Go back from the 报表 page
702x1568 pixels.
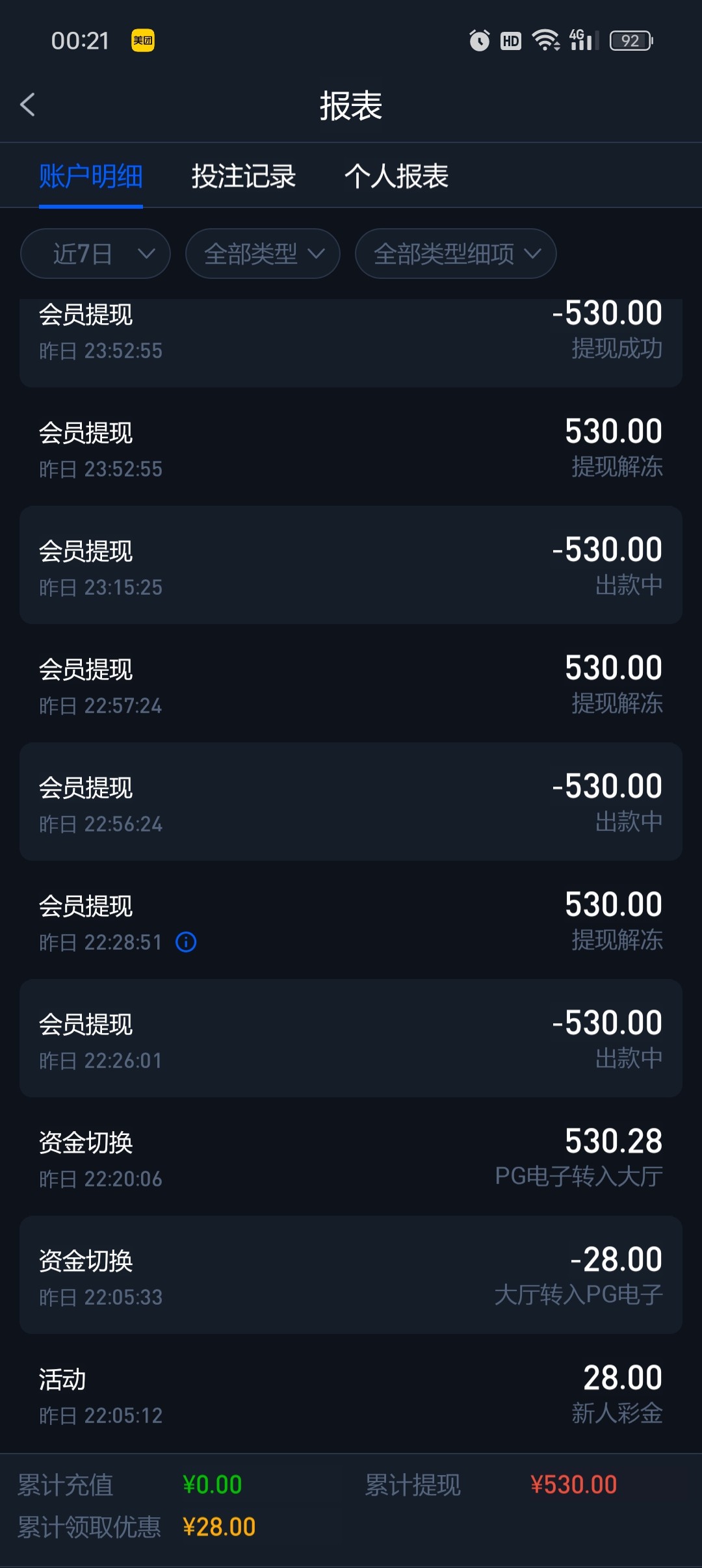point(27,105)
